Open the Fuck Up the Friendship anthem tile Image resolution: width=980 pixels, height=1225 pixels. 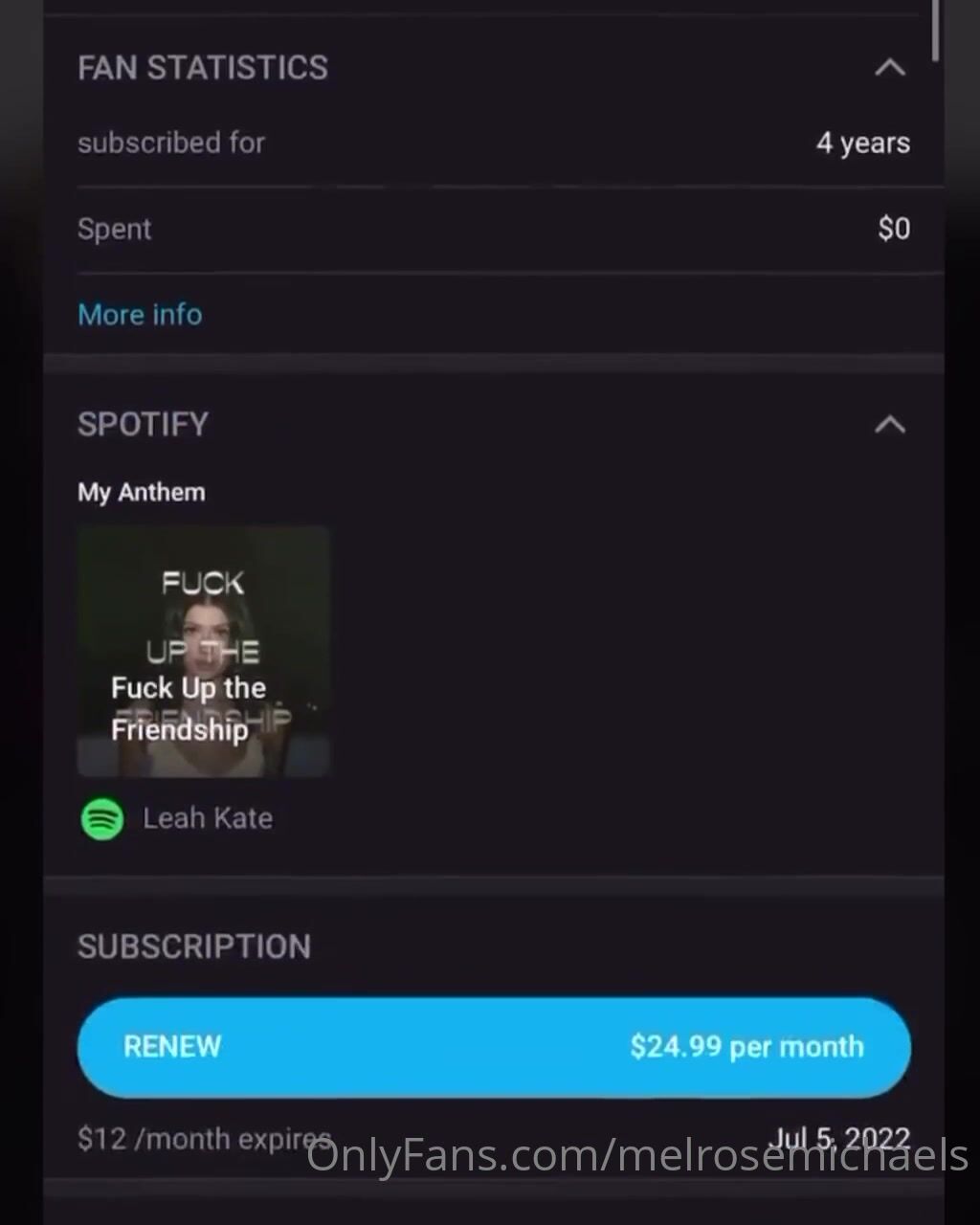click(204, 651)
